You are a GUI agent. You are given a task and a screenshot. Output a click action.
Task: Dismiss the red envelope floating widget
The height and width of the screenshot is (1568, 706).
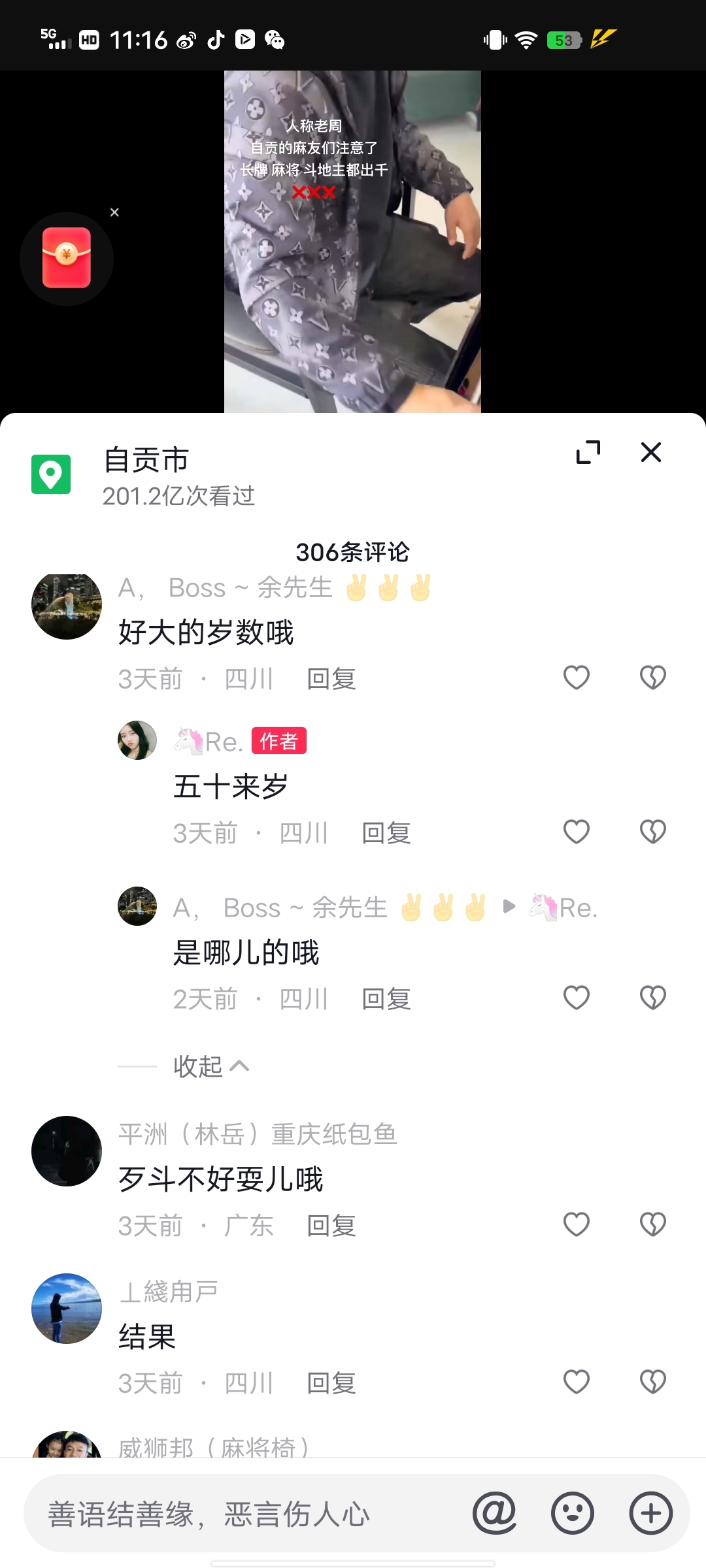[114, 212]
